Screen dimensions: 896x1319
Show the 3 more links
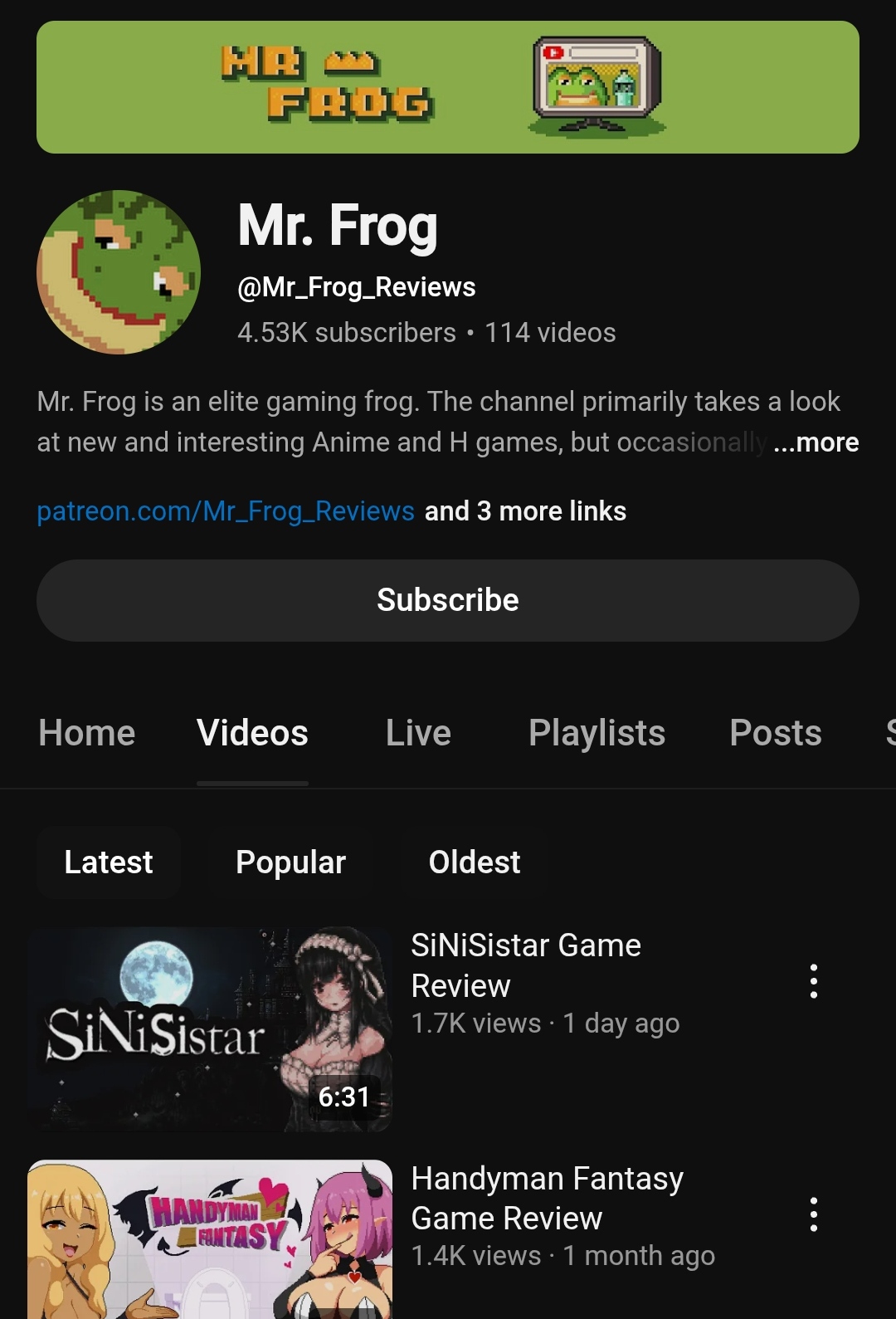(525, 511)
